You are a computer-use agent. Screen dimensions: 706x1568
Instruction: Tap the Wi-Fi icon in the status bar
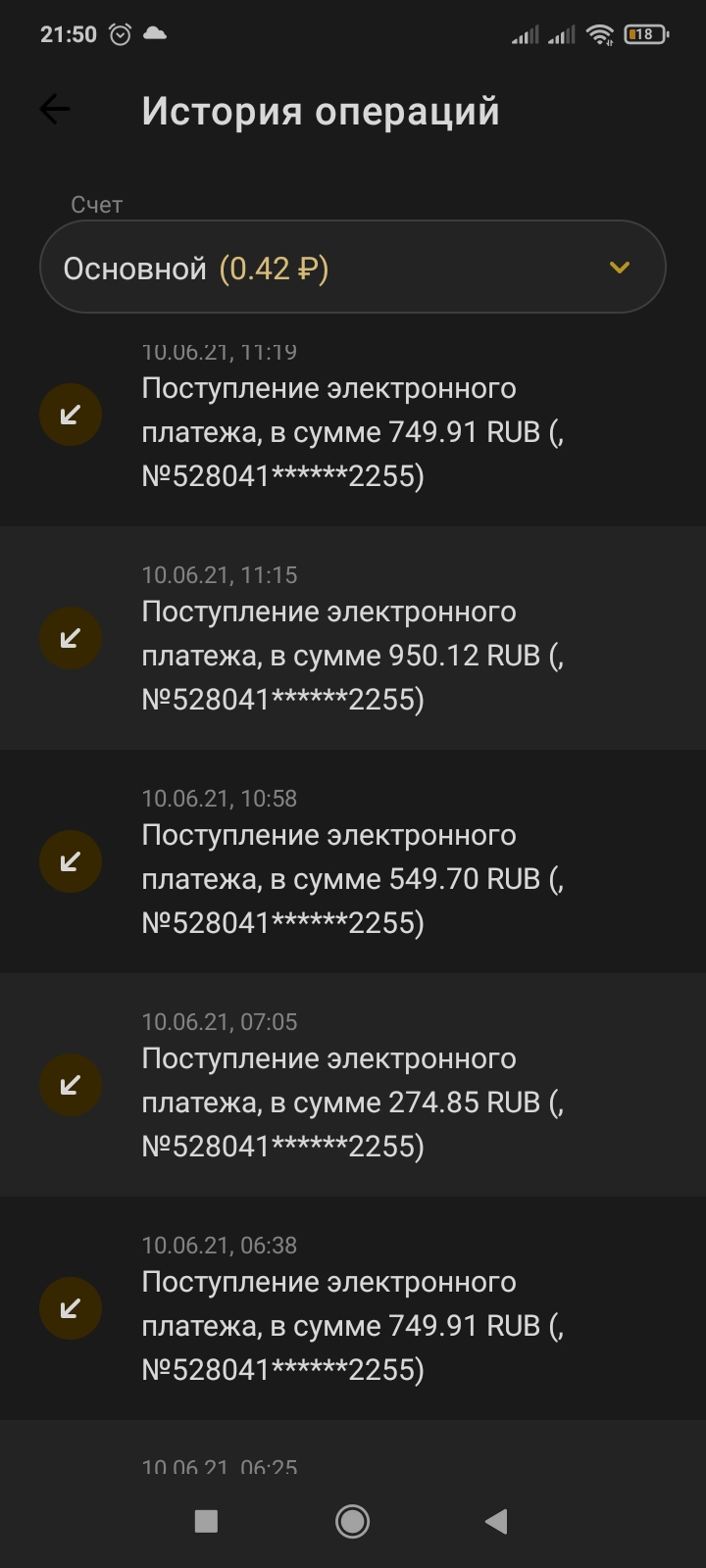(x=600, y=33)
